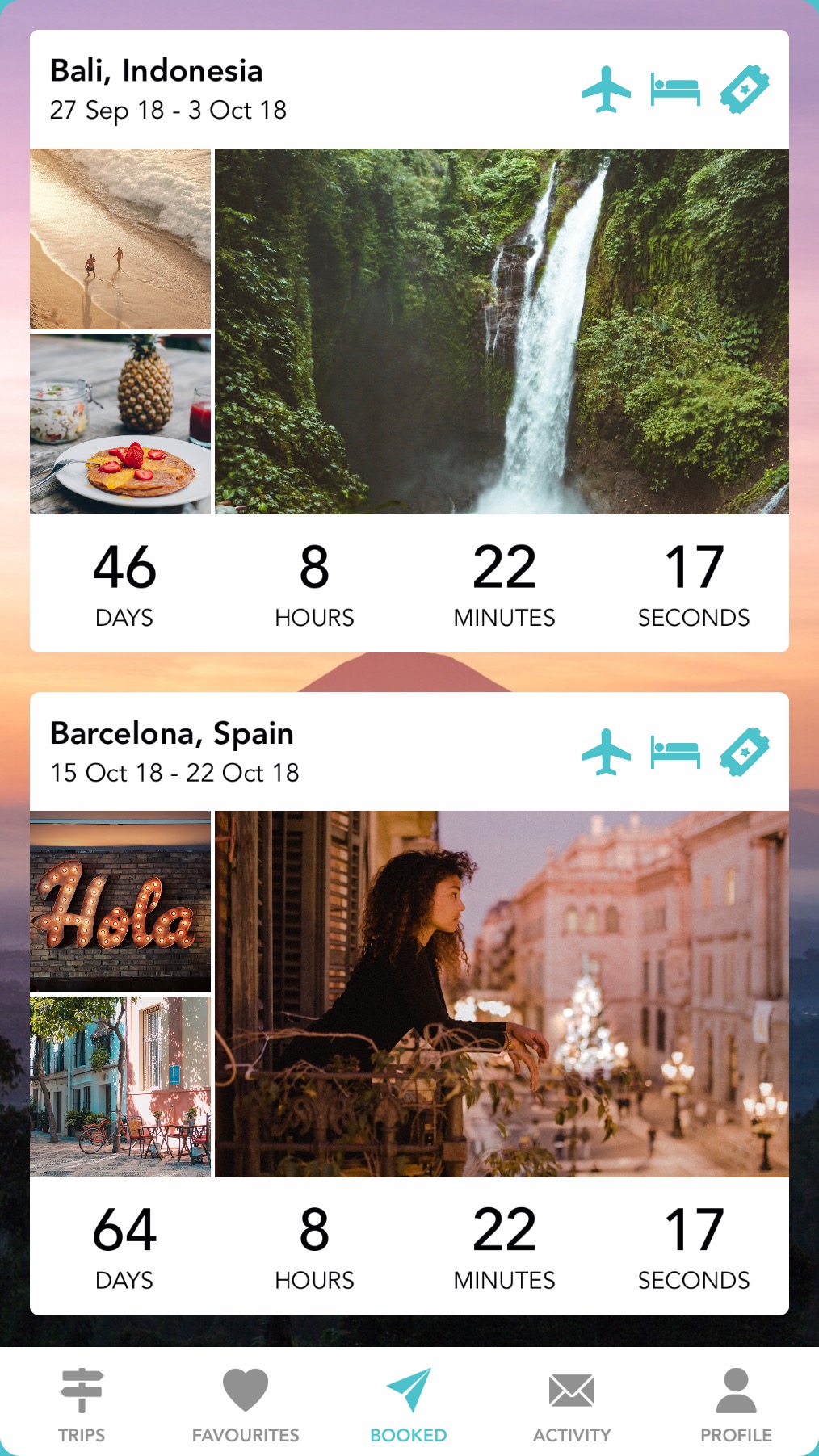View hotel details for Bali trip
This screenshot has width=819, height=1456.
click(x=675, y=90)
